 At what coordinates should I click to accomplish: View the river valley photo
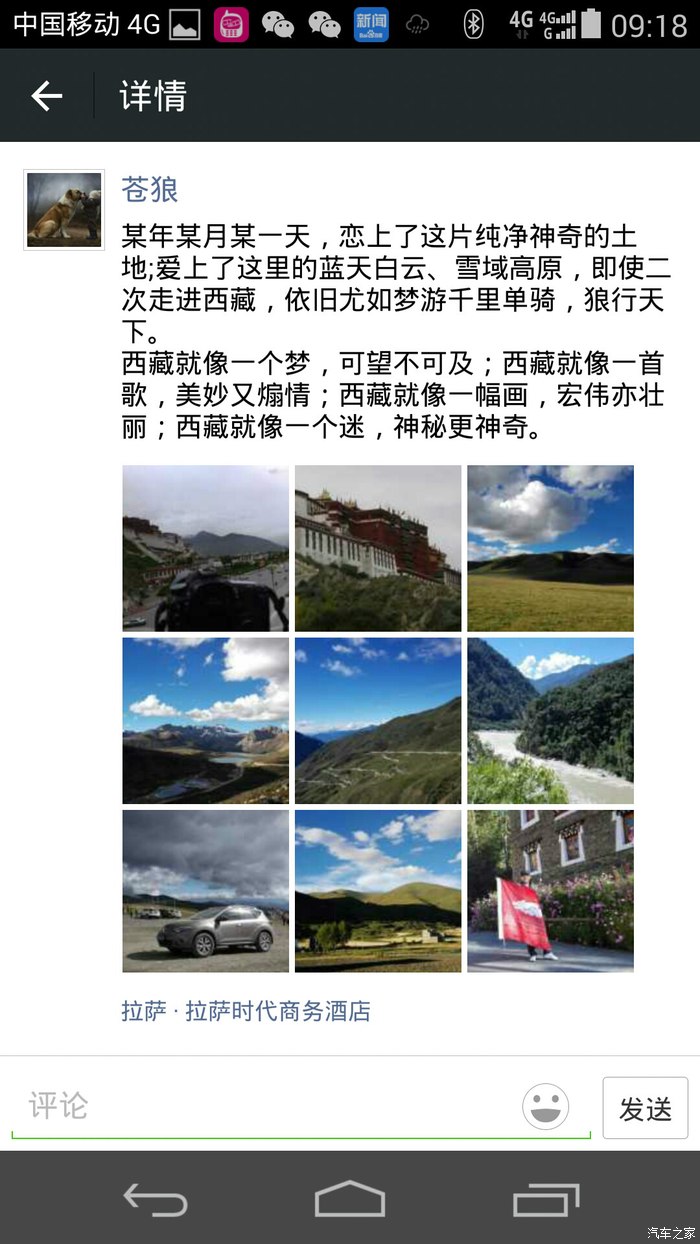[x=550, y=721]
